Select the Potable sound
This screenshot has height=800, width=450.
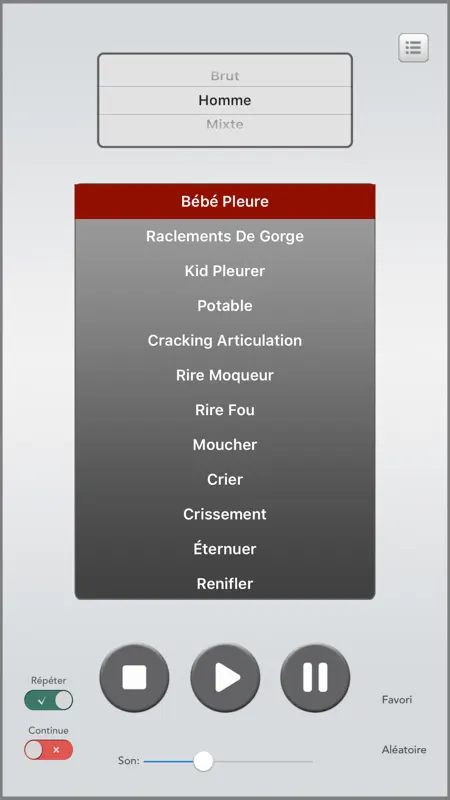point(224,306)
